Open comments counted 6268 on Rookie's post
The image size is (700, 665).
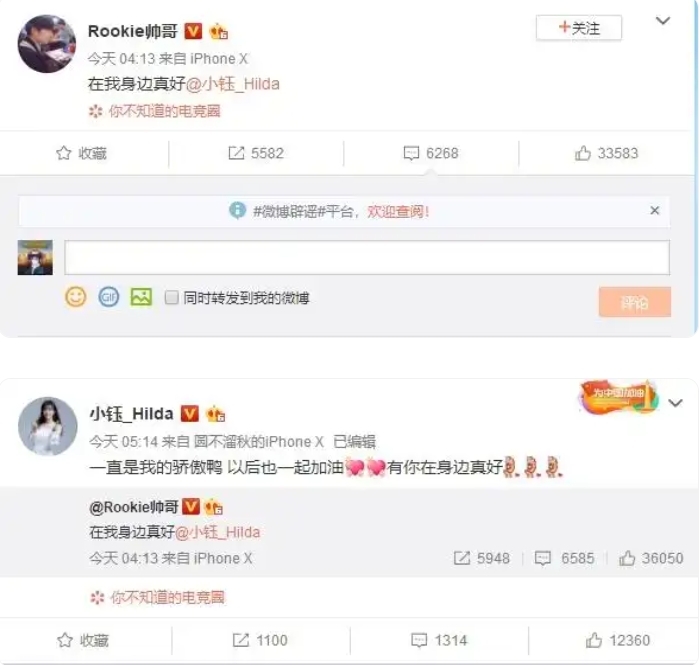point(431,153)
